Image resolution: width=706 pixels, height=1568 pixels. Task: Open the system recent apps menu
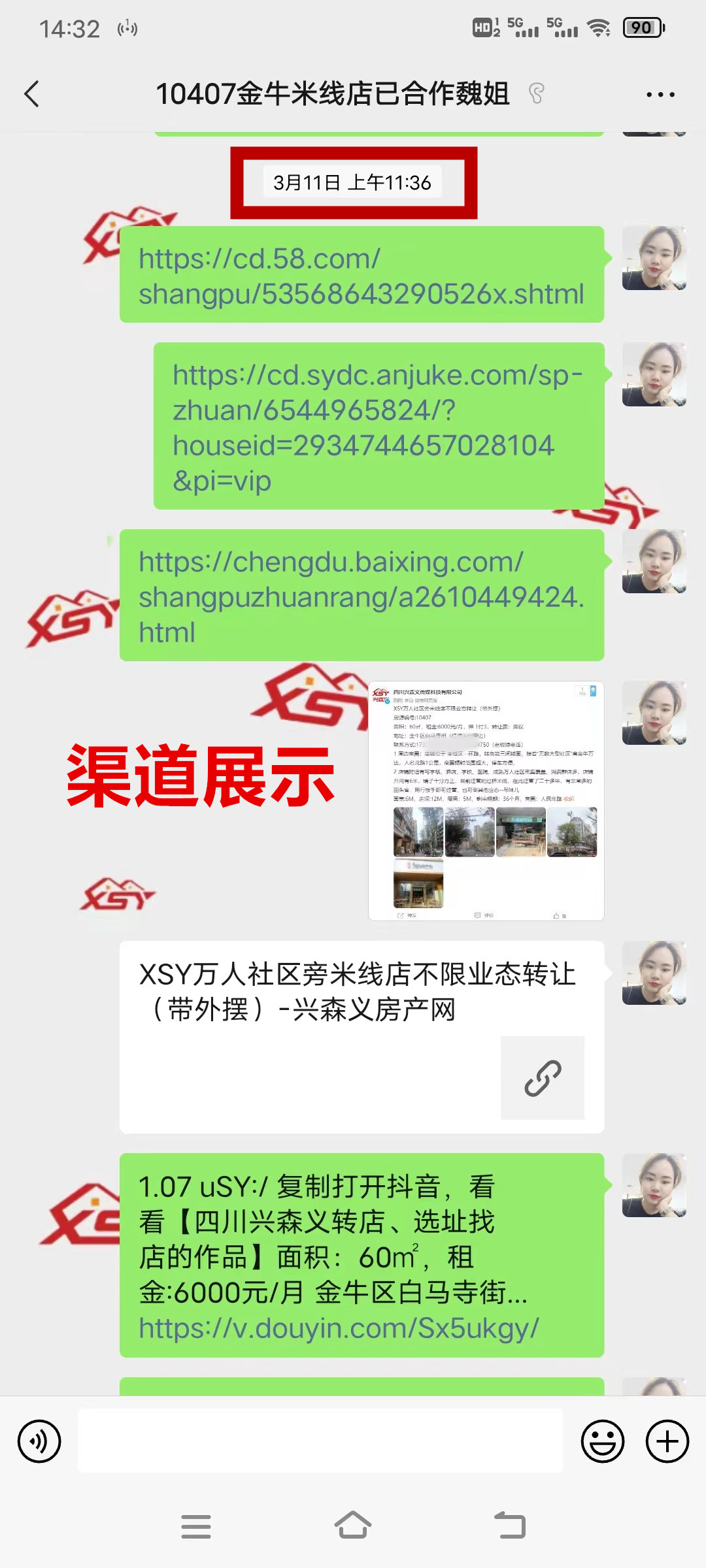click(x=196, y=1526)
